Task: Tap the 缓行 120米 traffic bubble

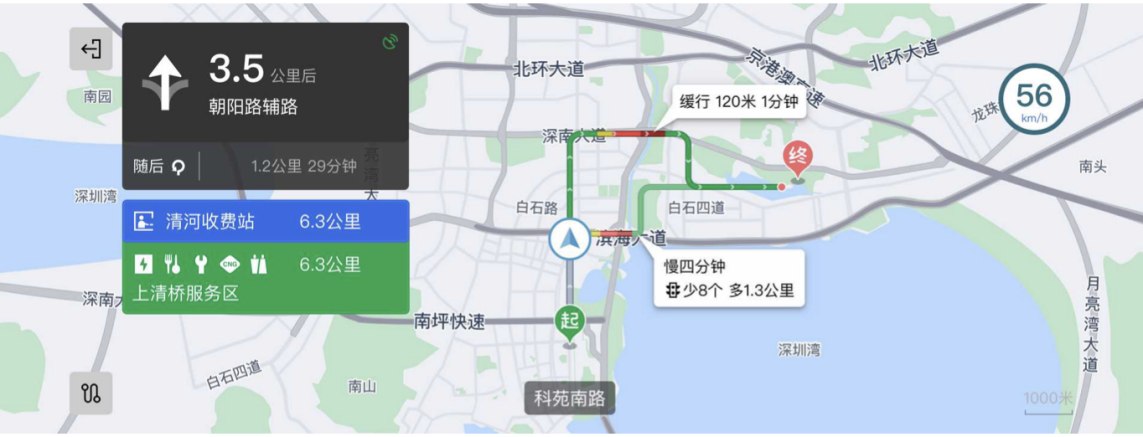Action: point(738,101)
